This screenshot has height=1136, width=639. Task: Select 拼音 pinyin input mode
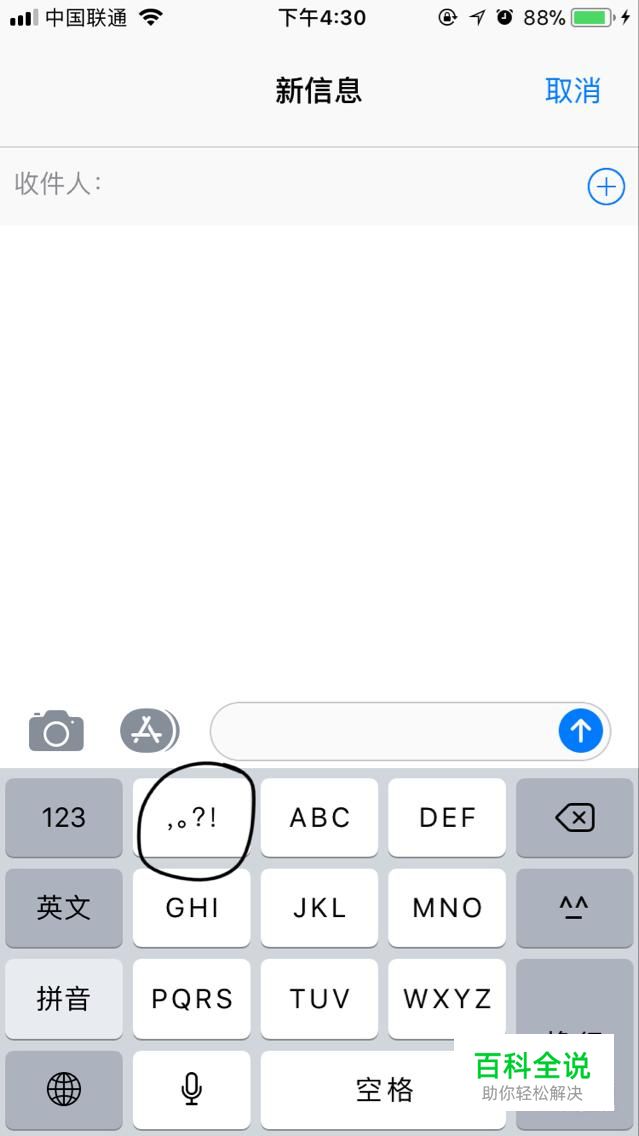pos(64,998)
